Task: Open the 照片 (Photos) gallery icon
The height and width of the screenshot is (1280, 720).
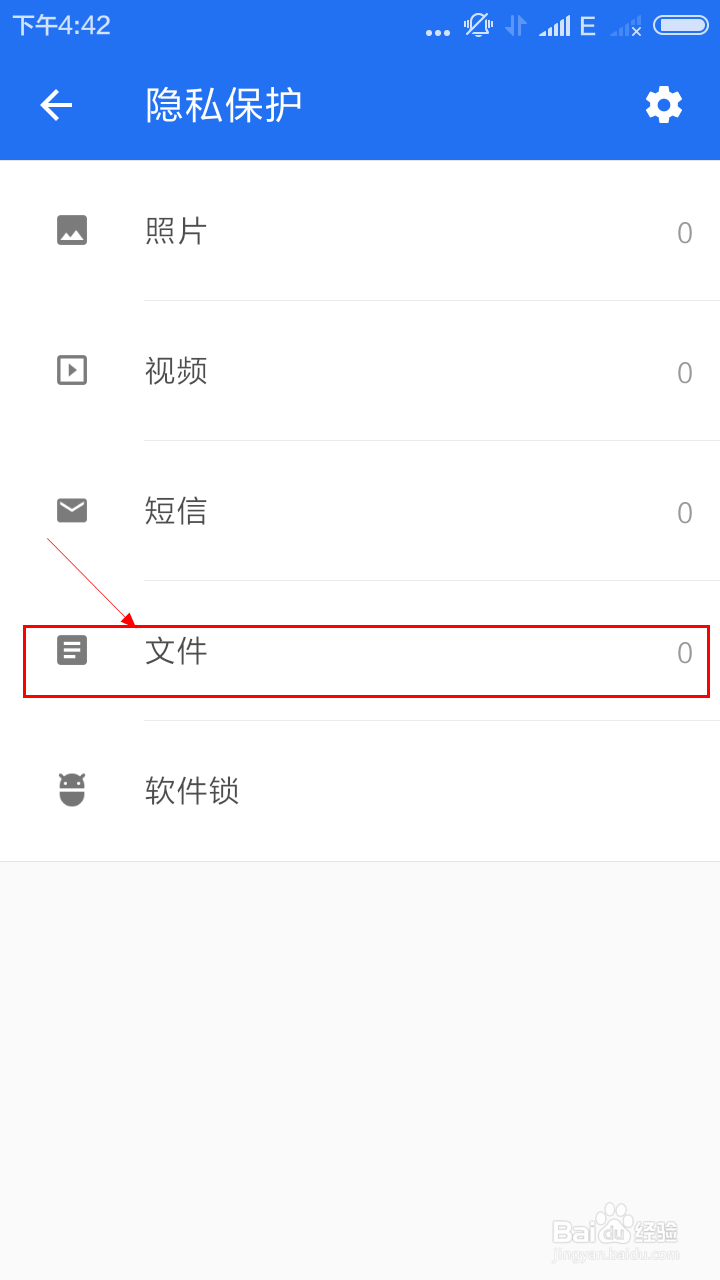Action: tap(71, 229)
